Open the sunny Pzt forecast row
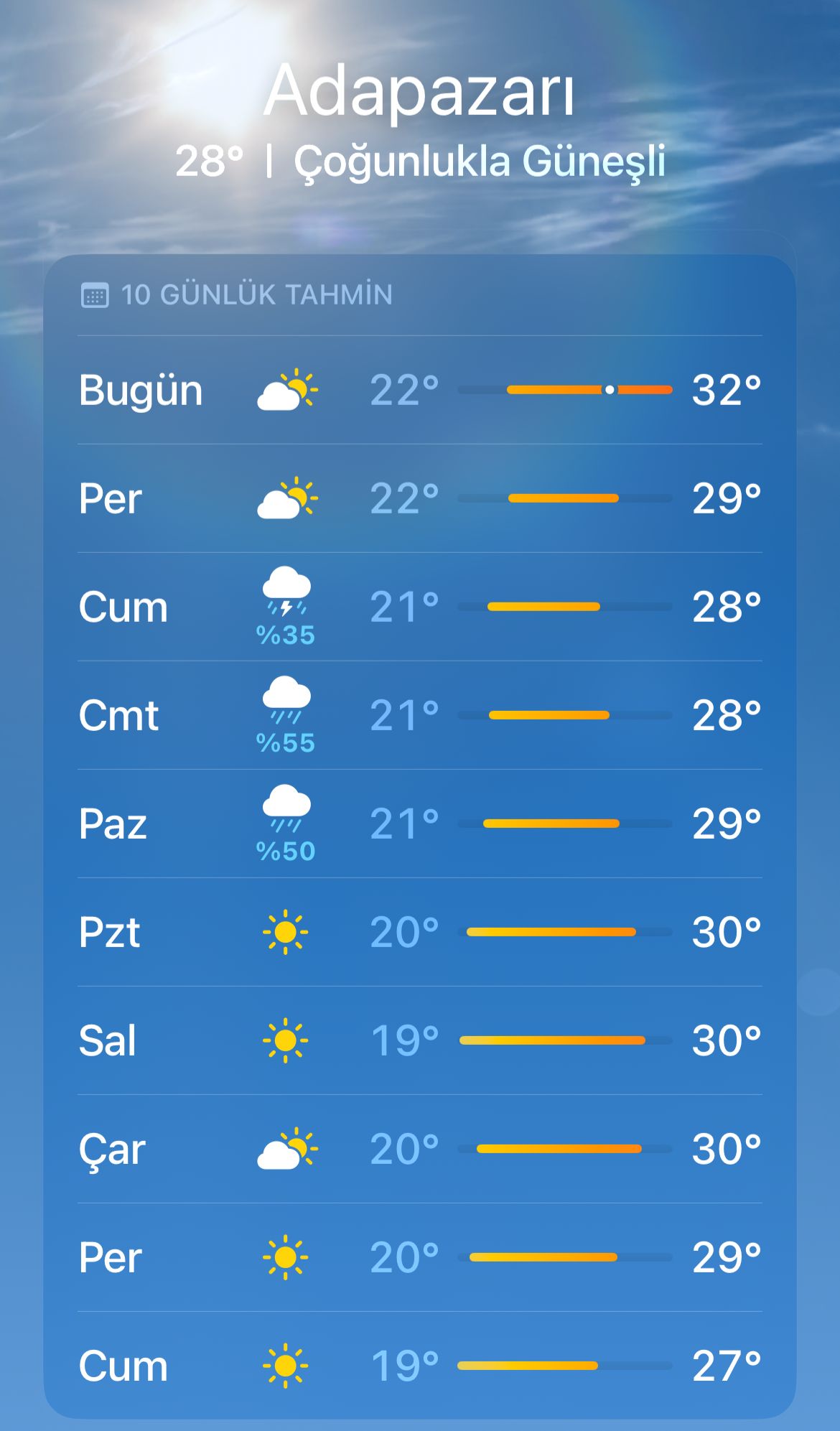 (x=420, y=932)
